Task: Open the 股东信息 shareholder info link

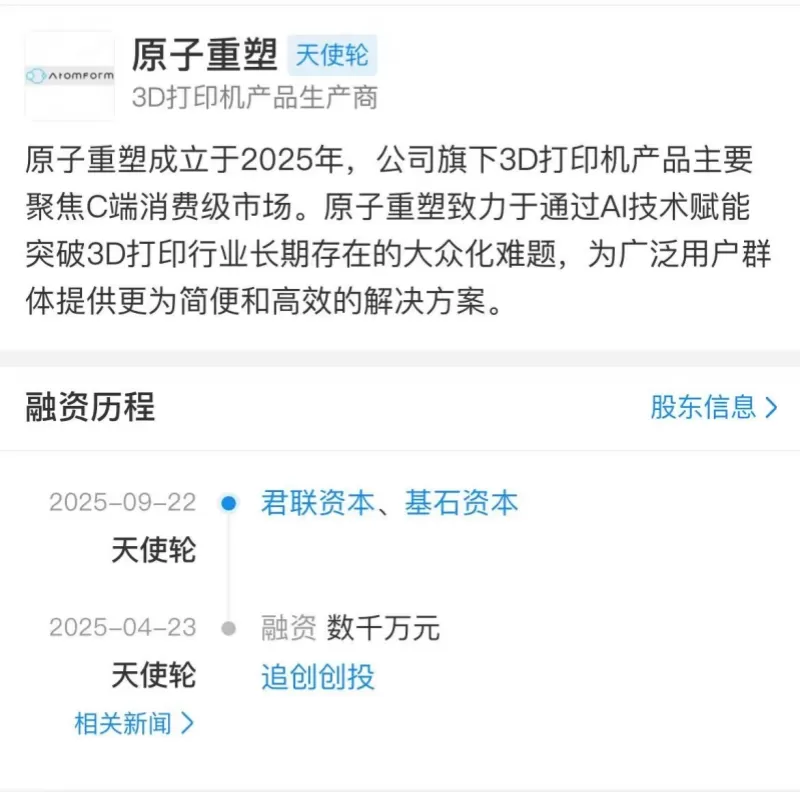Action: (x=713, y=407)
